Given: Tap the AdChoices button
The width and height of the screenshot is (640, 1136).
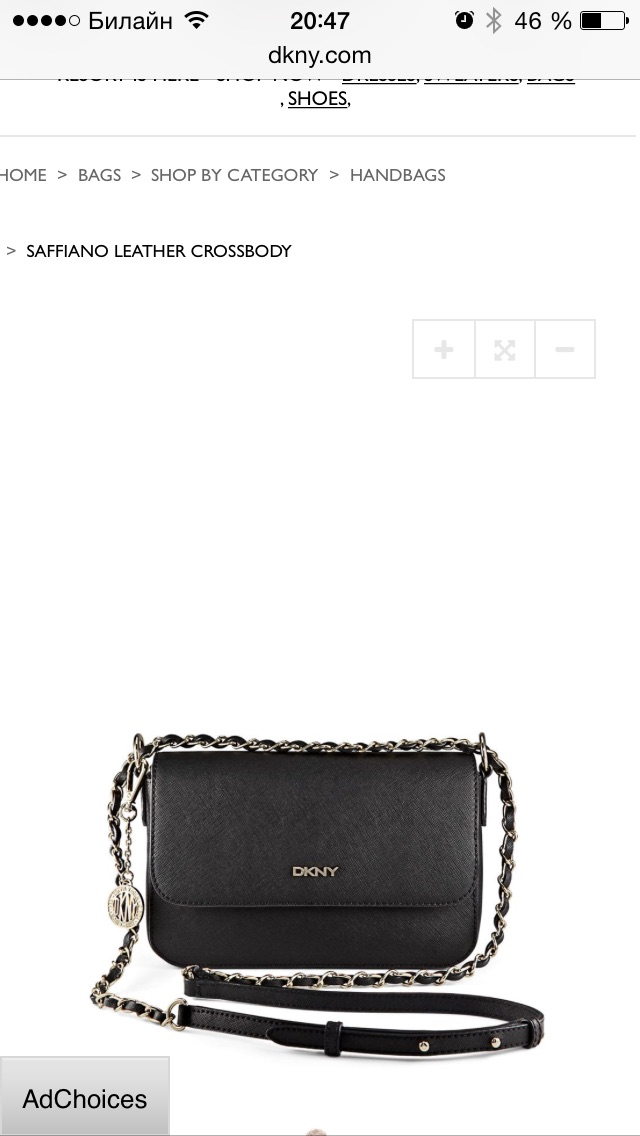Looking at the screenshot, I should point(84,1098).
